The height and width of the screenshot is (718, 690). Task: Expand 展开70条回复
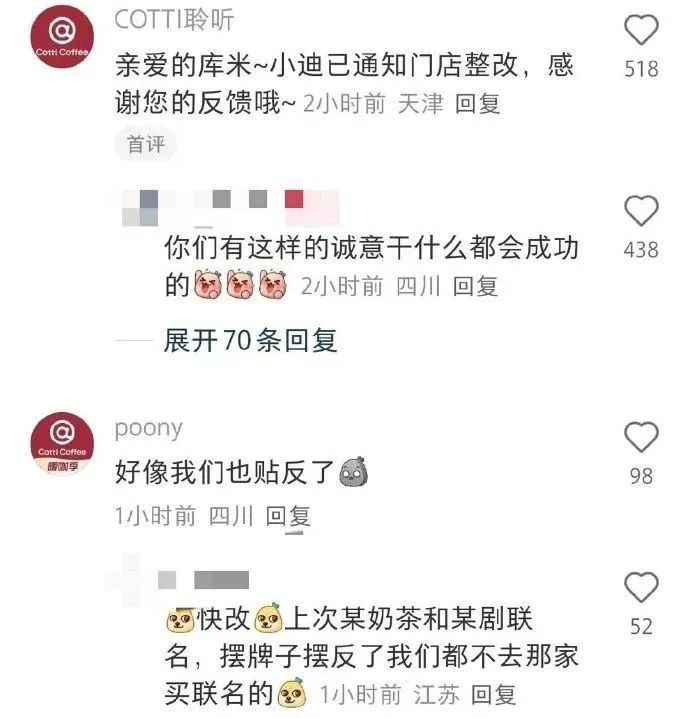(x=250, y=340)
